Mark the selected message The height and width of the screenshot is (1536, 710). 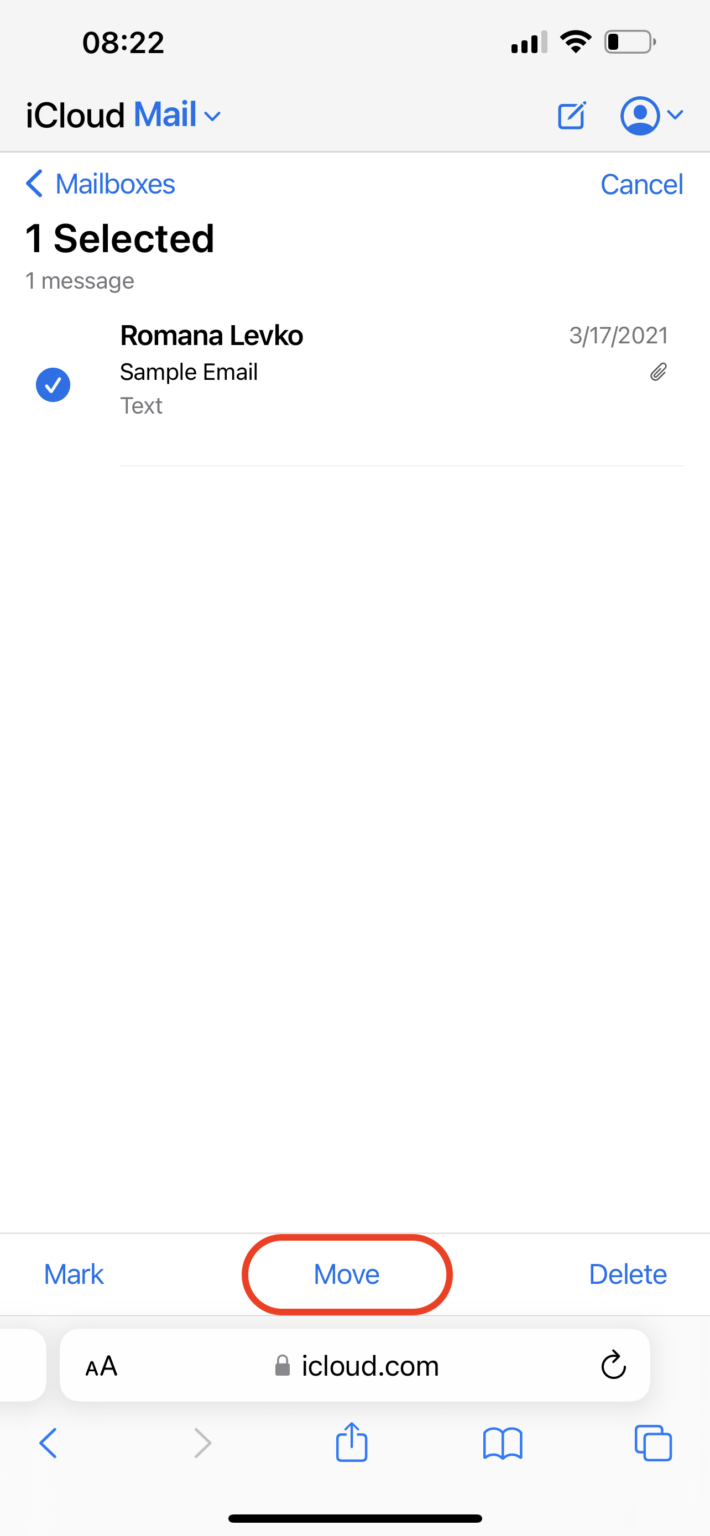74,1274
